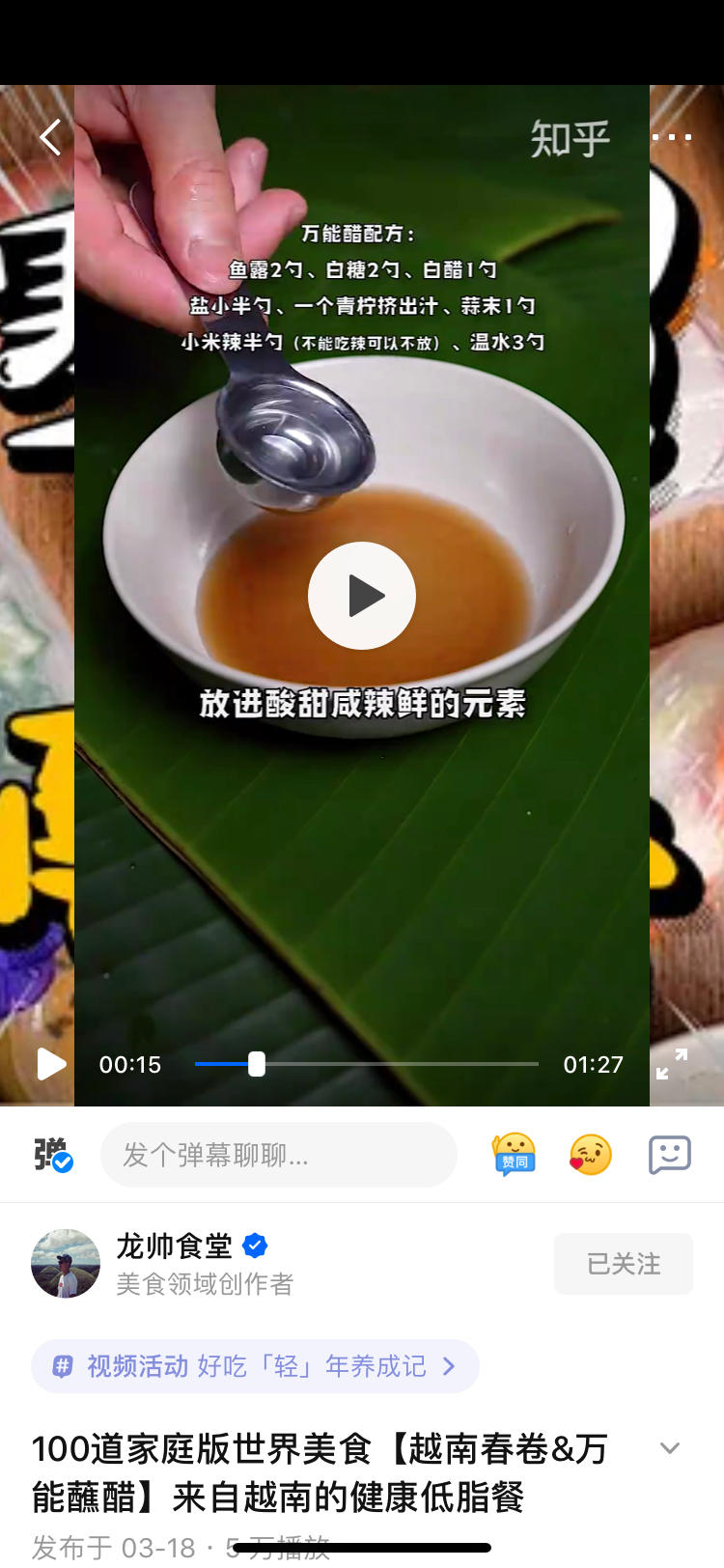Tap the bottom-left play control in the player
Screen dimensions: 724x1568
pos(51,1064)
